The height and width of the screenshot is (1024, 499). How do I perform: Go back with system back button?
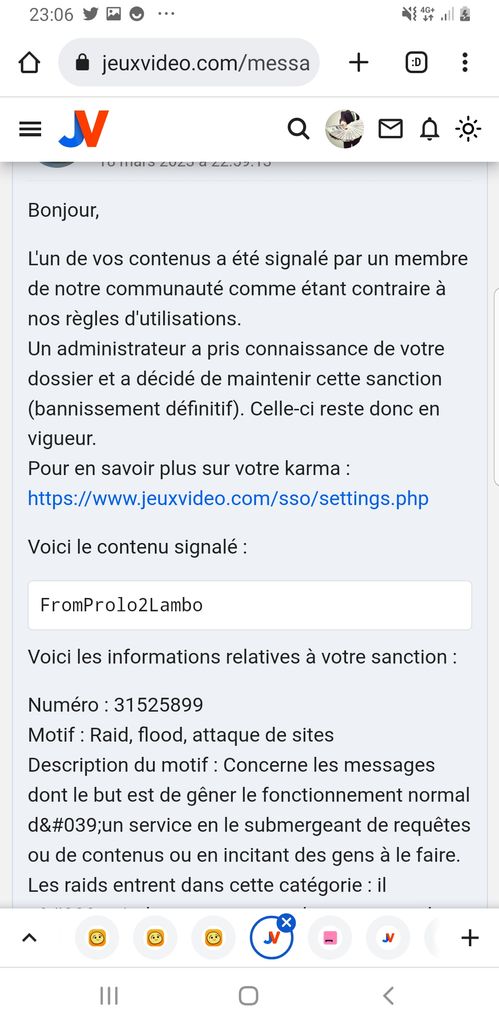388,996
